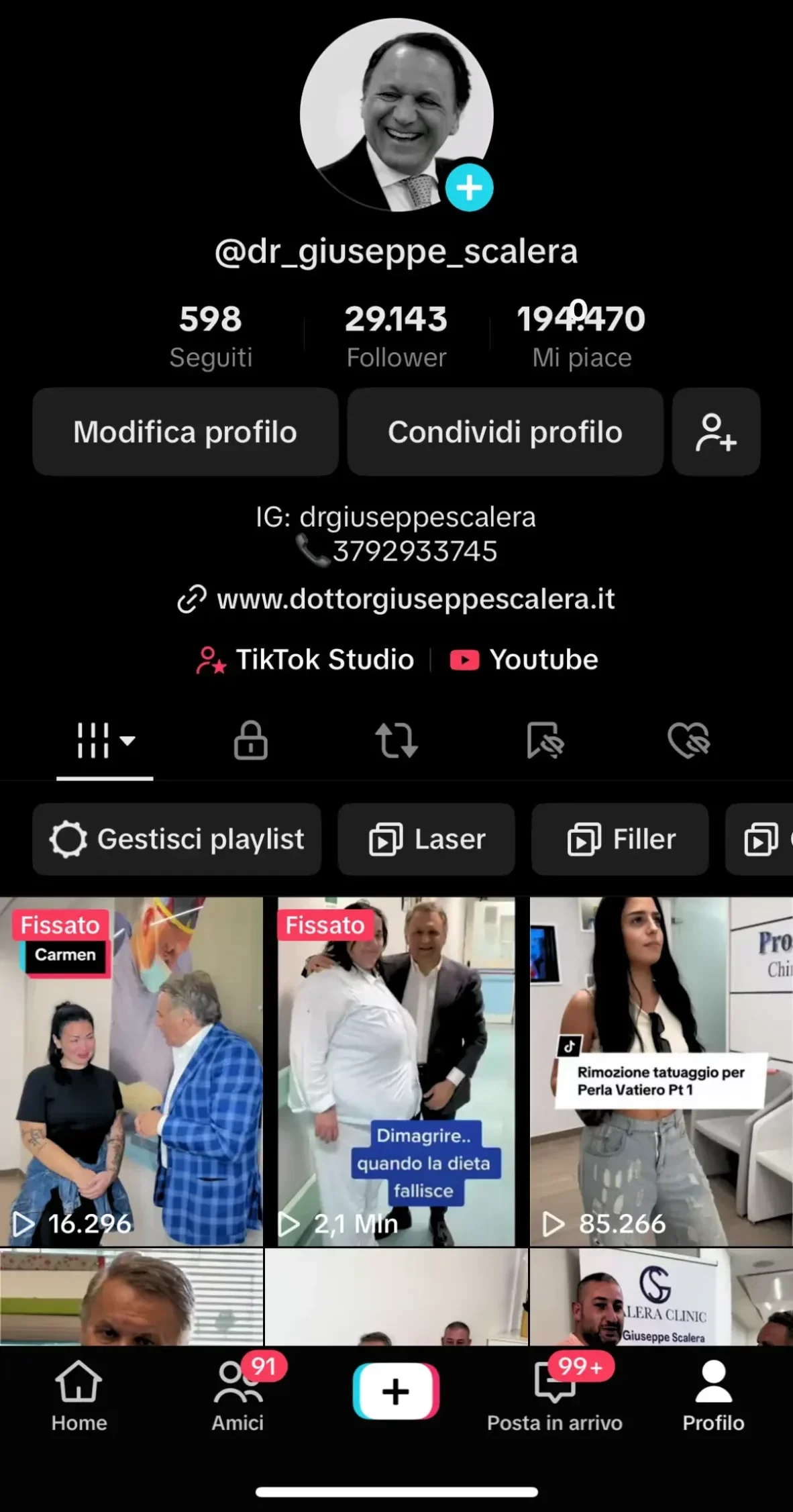Viewport: 793px width, 1512px height.
Task: Open the reposted videos tab
Action: coord(396,742)
